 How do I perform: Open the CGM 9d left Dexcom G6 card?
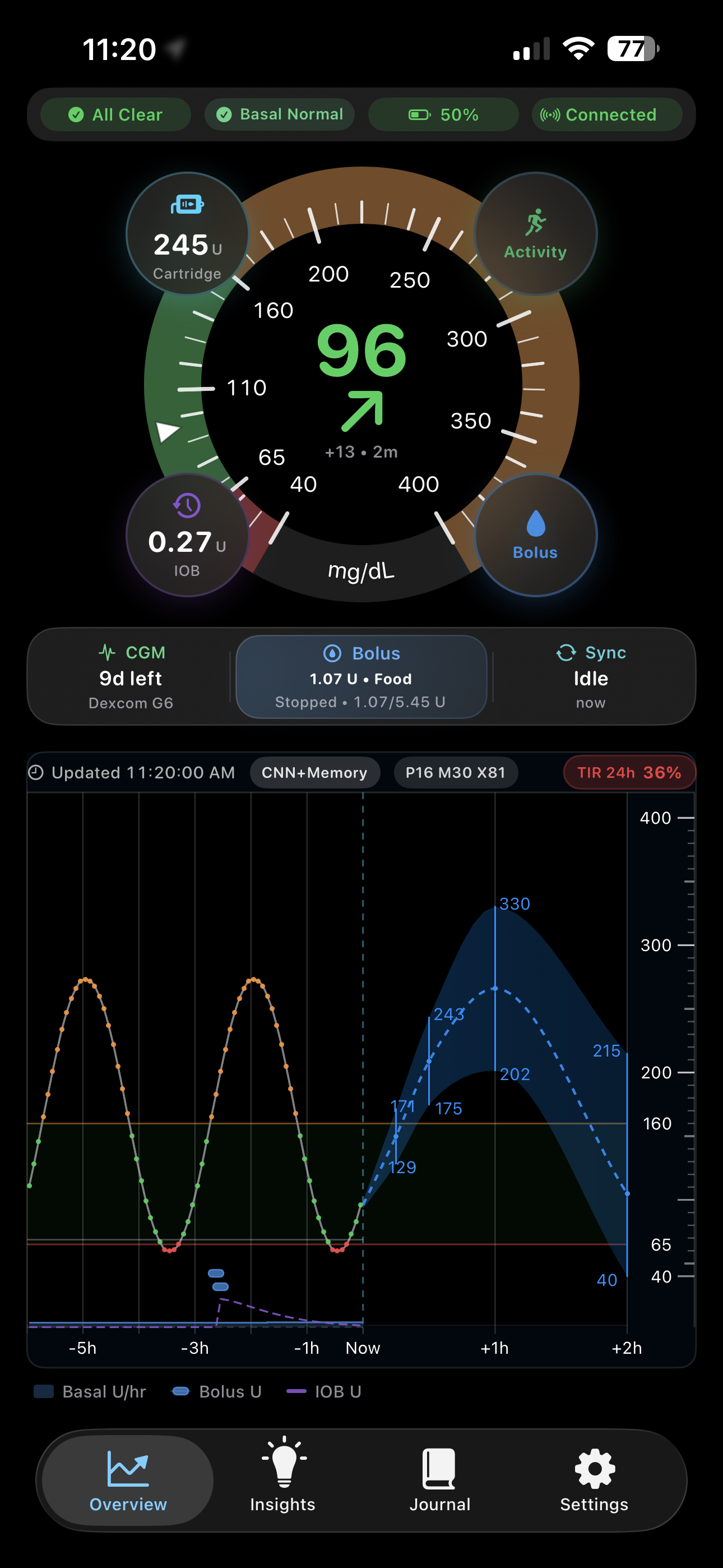(x=131, y=677)
